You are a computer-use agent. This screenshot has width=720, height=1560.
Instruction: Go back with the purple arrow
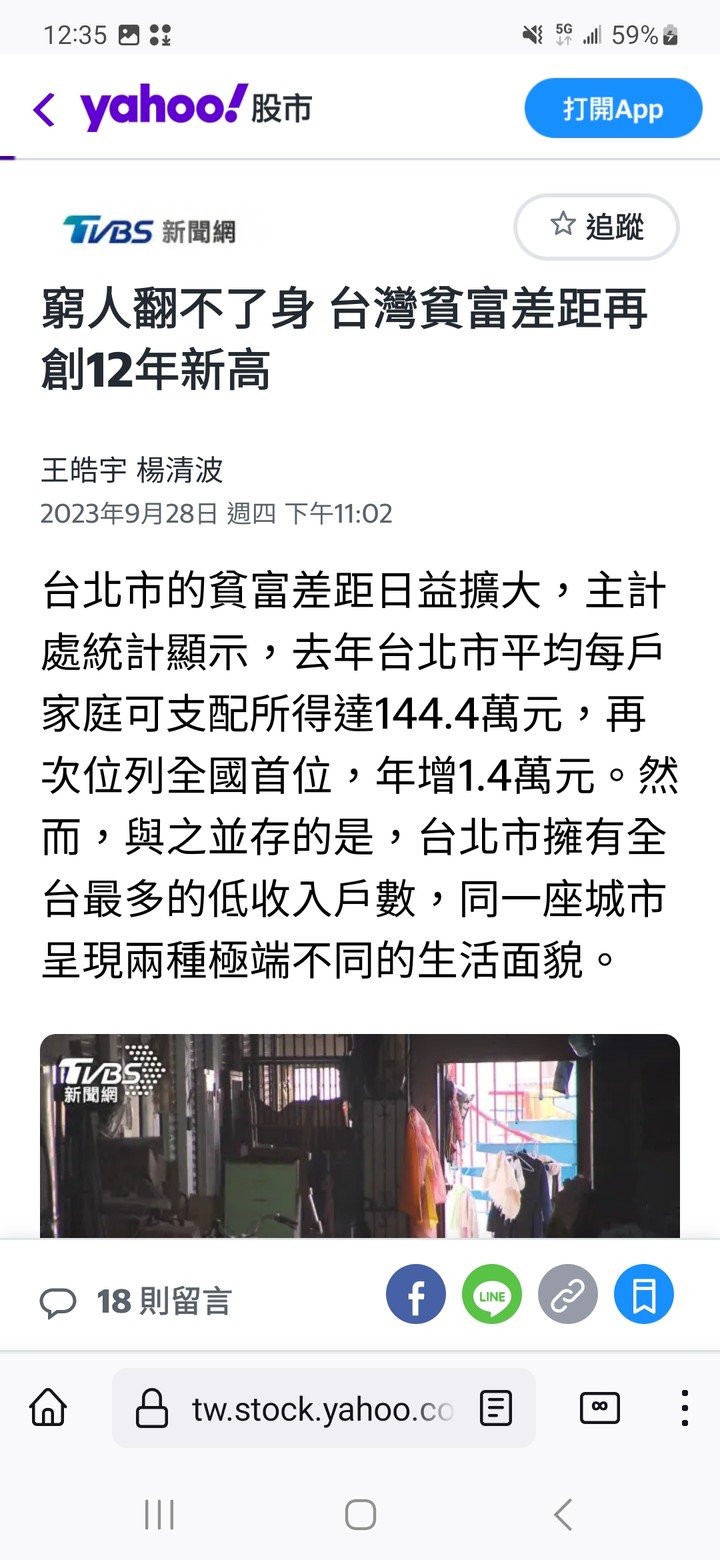click(x=43, y=109)
